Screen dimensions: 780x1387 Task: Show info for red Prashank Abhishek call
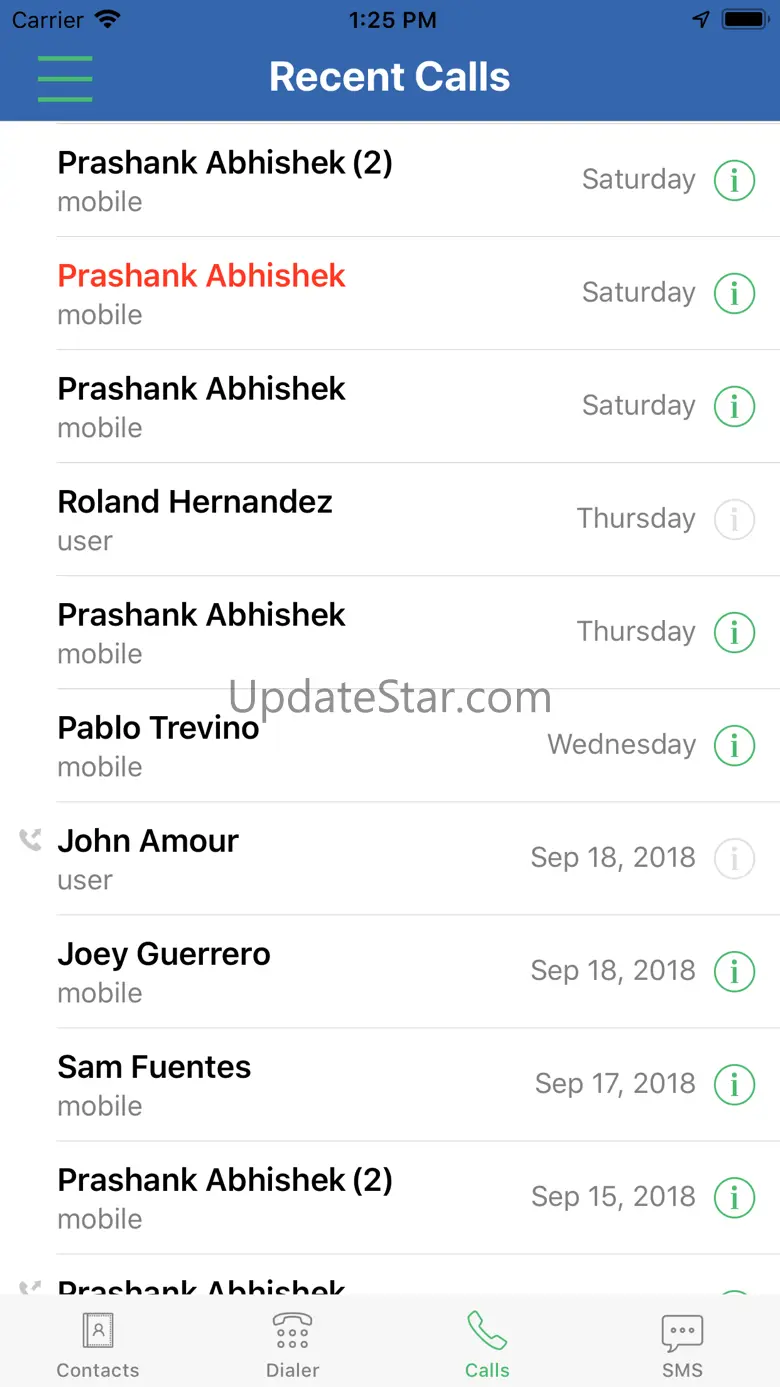(734, 293)
